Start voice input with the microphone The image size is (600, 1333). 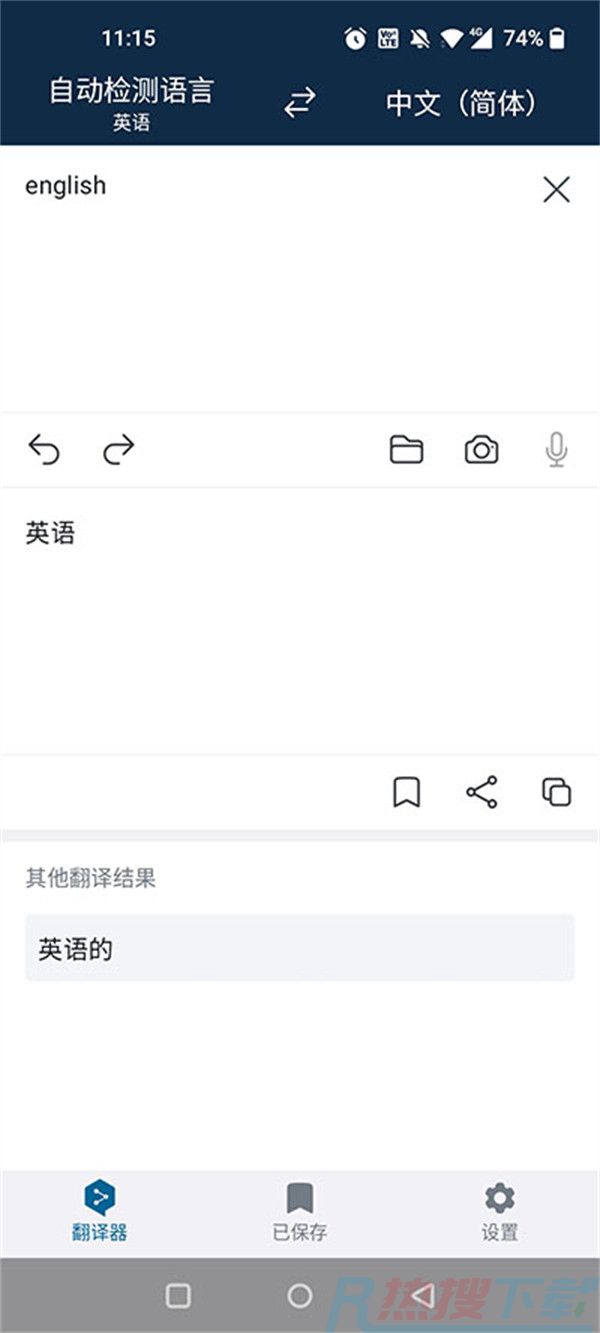click(556, 450)
